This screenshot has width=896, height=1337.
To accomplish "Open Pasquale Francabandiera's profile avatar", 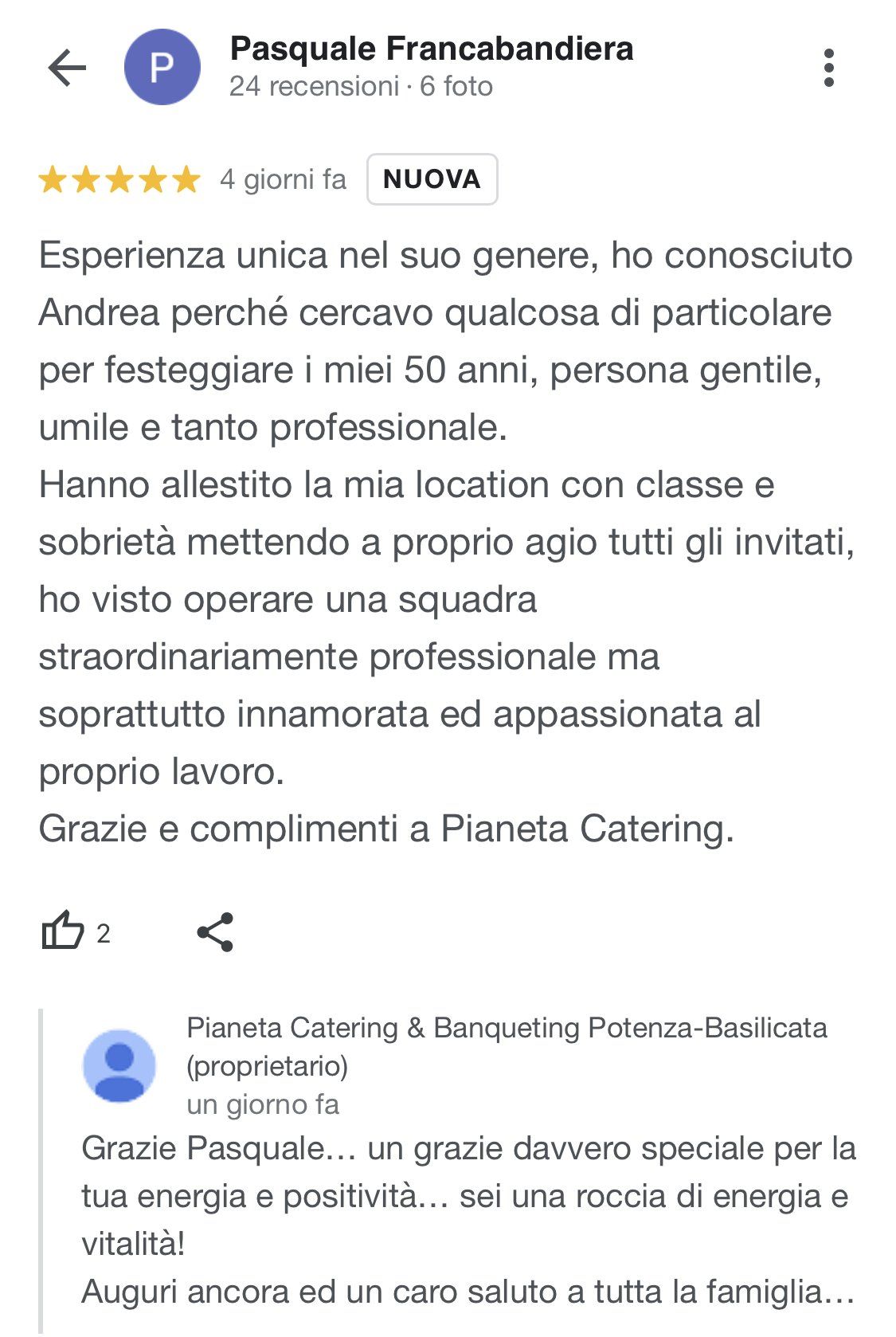I will tap(162, 67).
